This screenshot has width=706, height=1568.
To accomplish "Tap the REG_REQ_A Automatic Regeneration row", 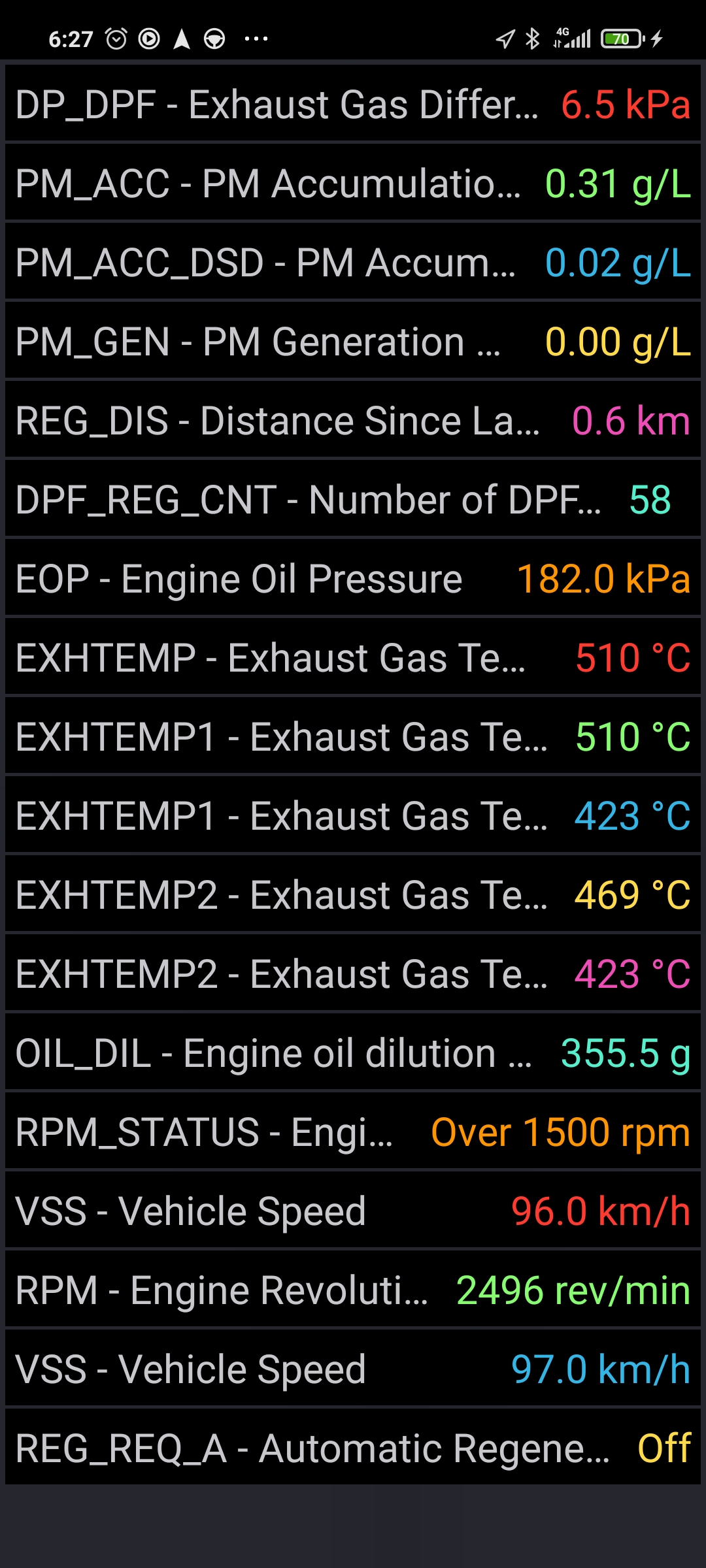I will tap(353, 1448).
